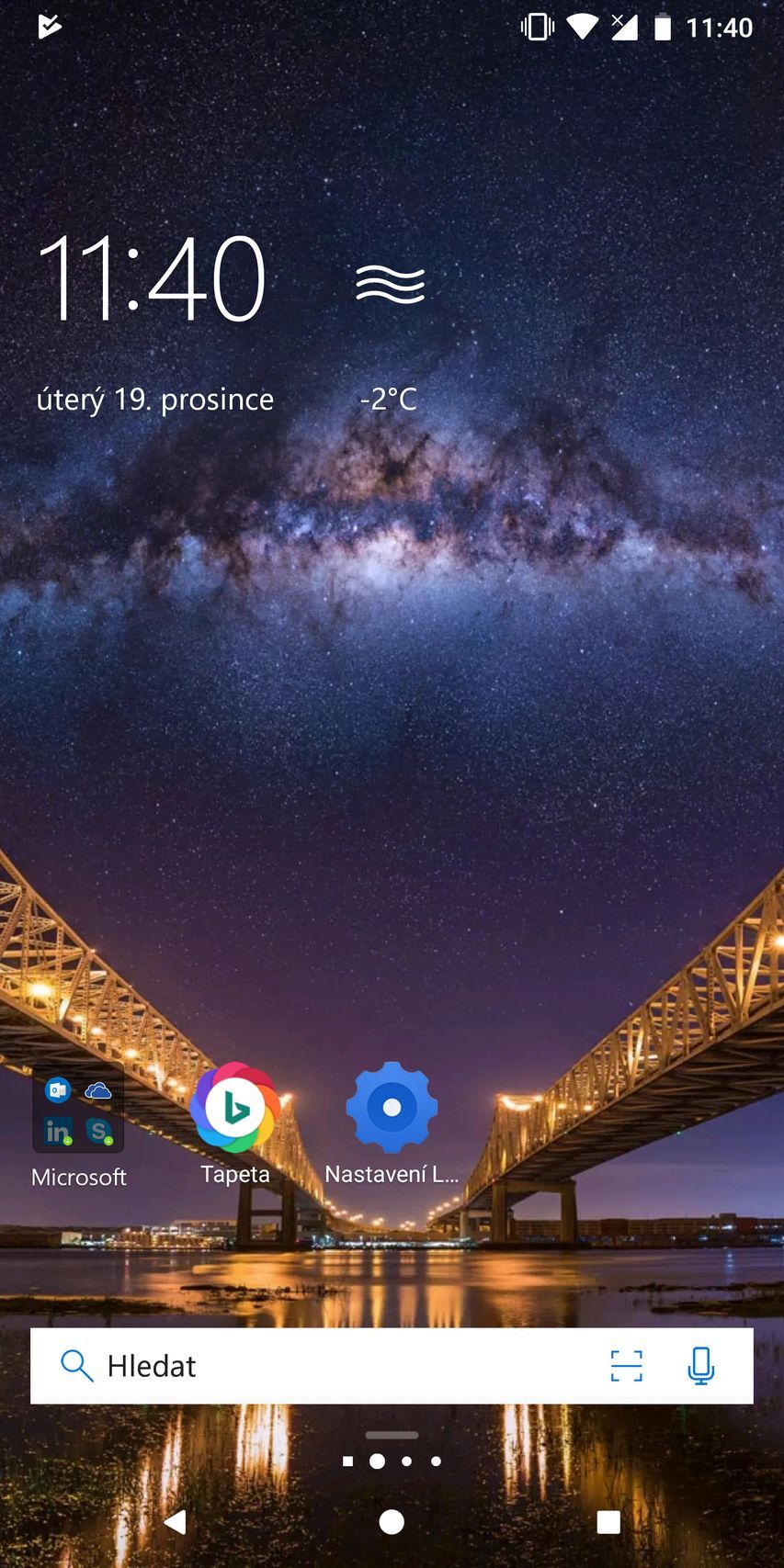784x1568 pixels.
Task: Tap the microphone icon for voice search
Action: pyautogui.click(x=699, y=1366)
